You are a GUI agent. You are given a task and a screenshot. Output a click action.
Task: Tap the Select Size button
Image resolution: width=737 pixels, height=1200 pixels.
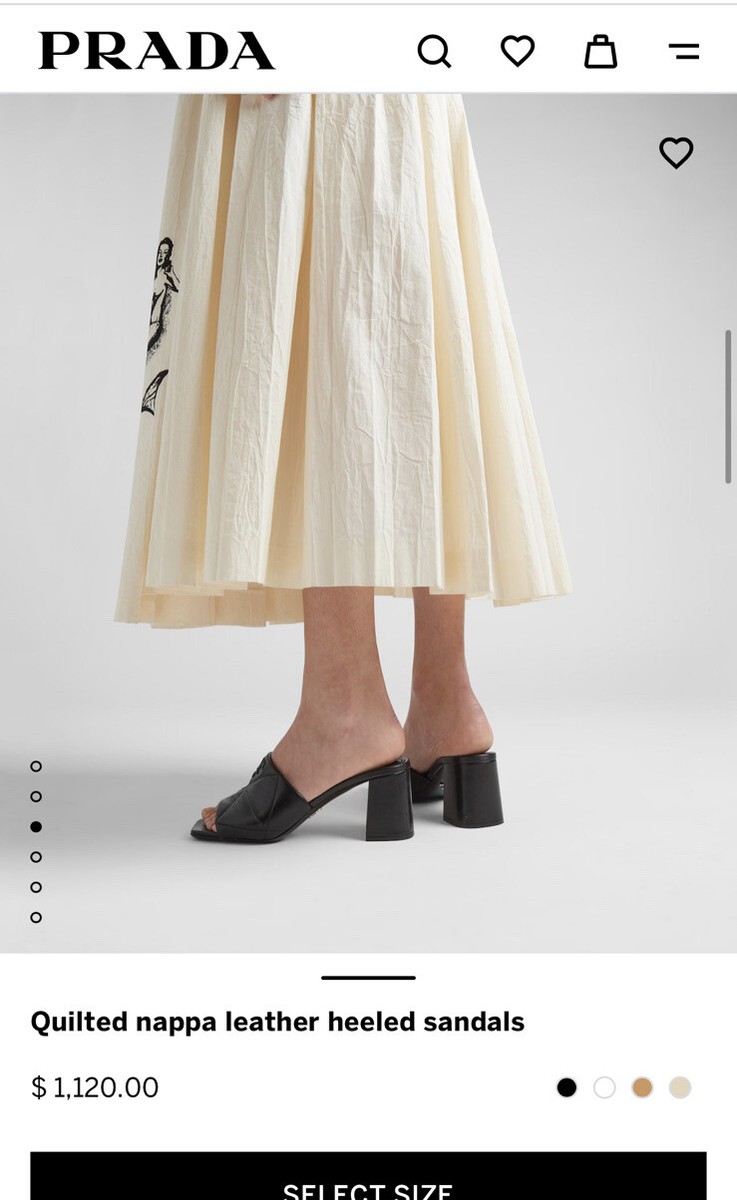[368, 1185]
